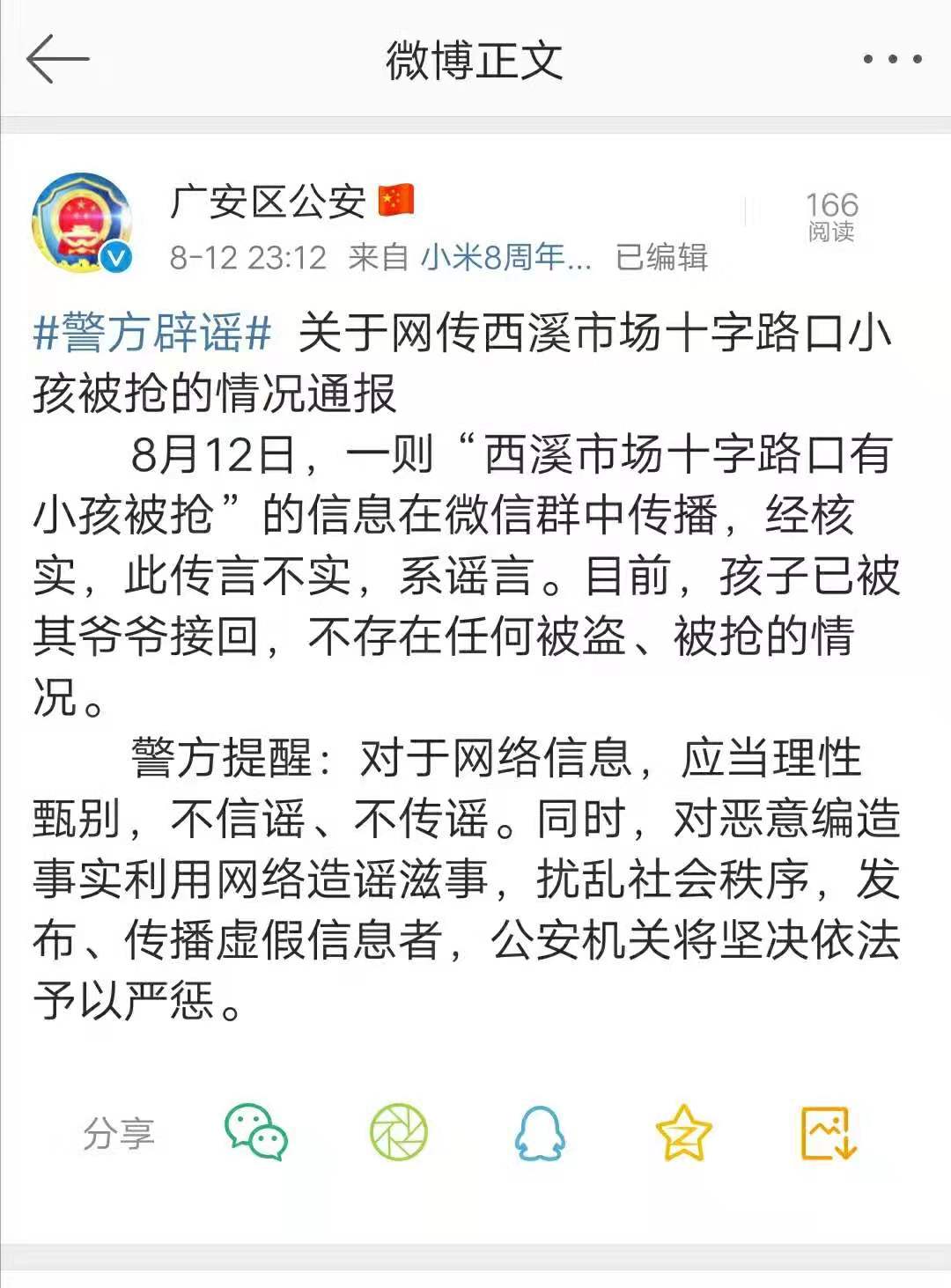This screenshot has height=1288, width=951.
Task: Open 广安区公安 profile avatar
Action: coord(82,224)
